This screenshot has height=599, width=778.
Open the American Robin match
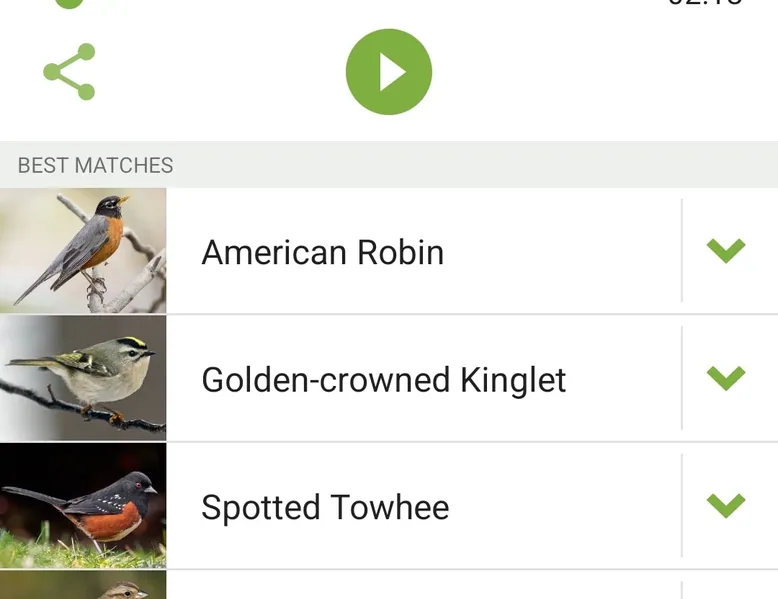[x=323, y=252]
